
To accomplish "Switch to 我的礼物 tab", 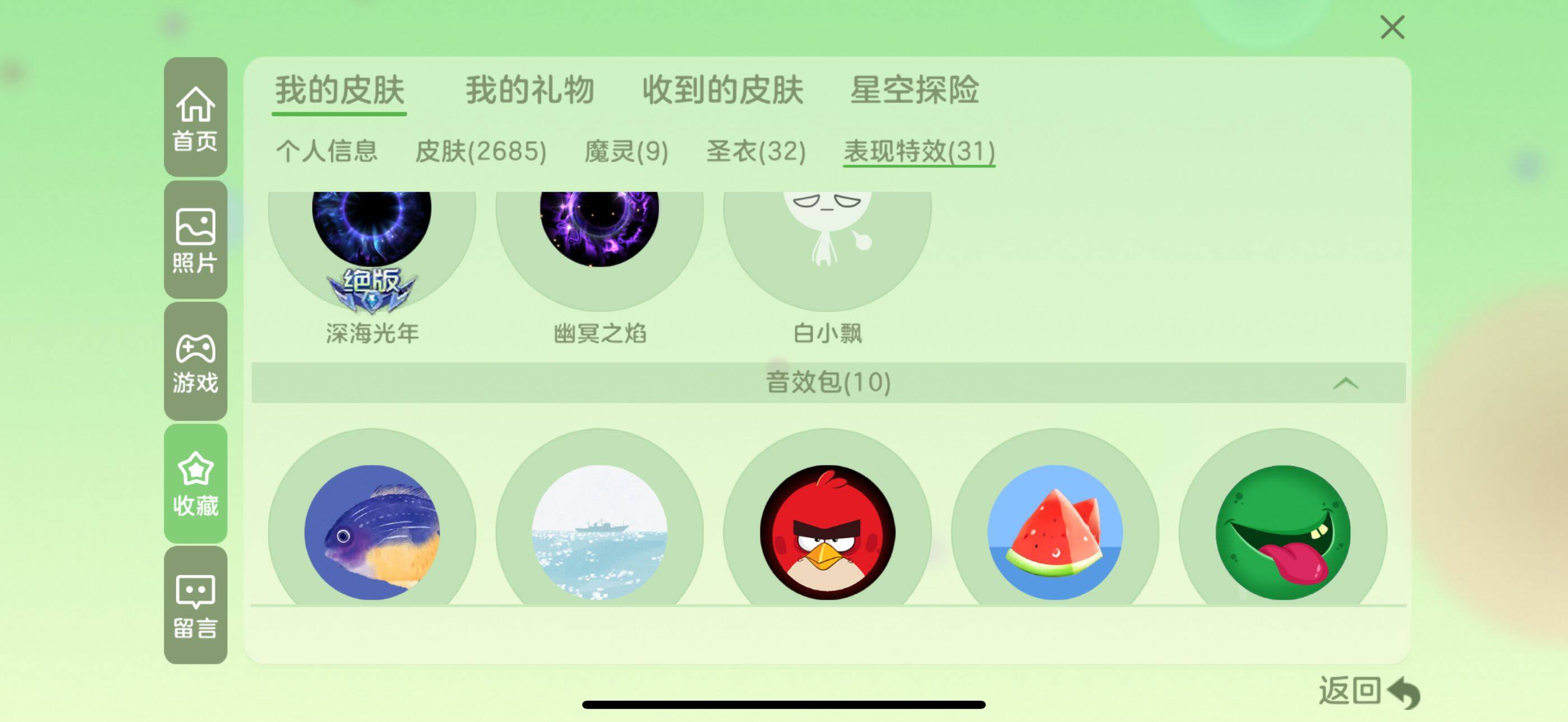I will 529,91.
